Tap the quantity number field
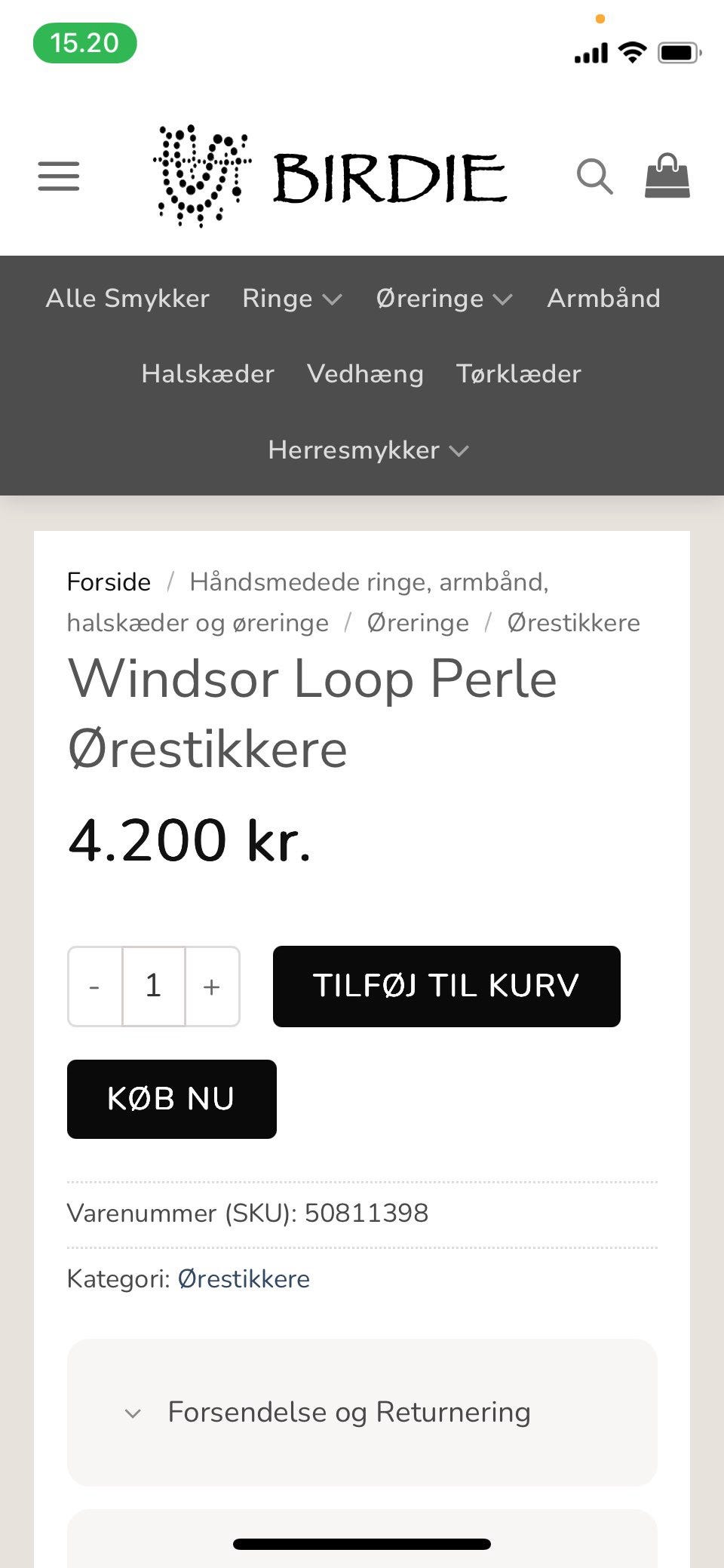Screen dimensions: 724x1568 pos(154,987)
